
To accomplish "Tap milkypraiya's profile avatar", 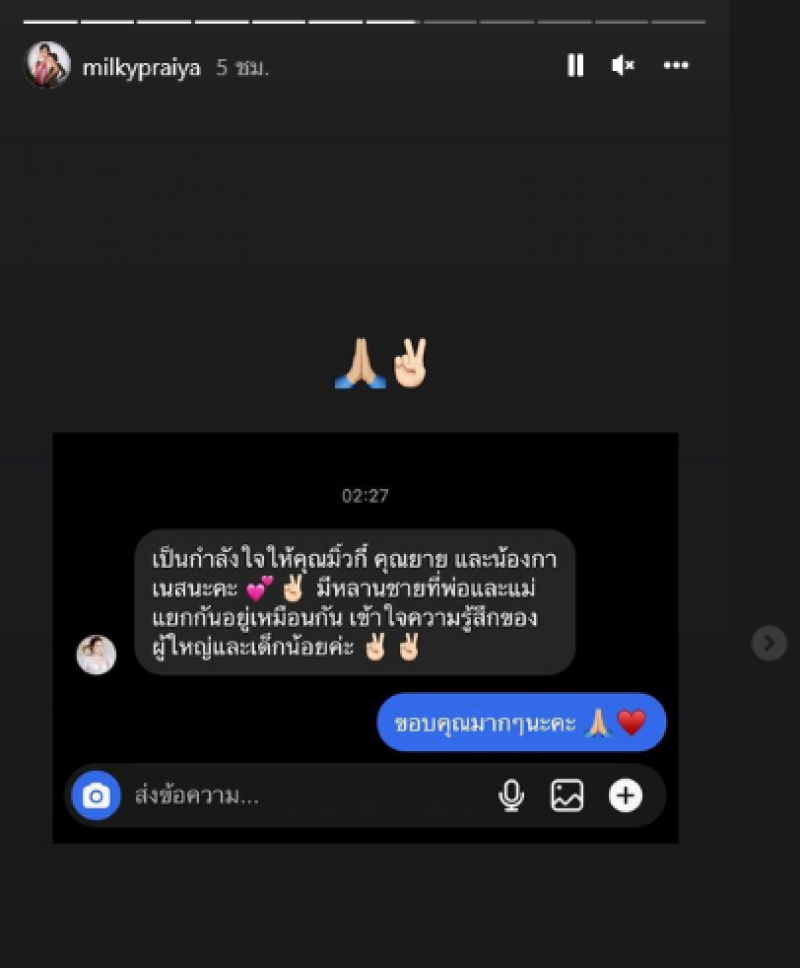I will click(47, 66).
